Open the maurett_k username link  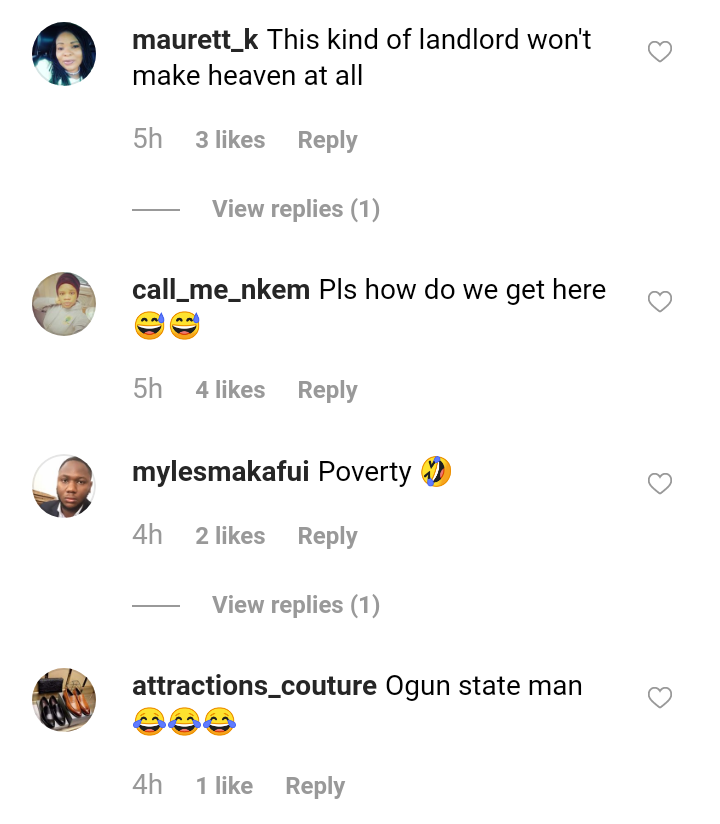195,40
